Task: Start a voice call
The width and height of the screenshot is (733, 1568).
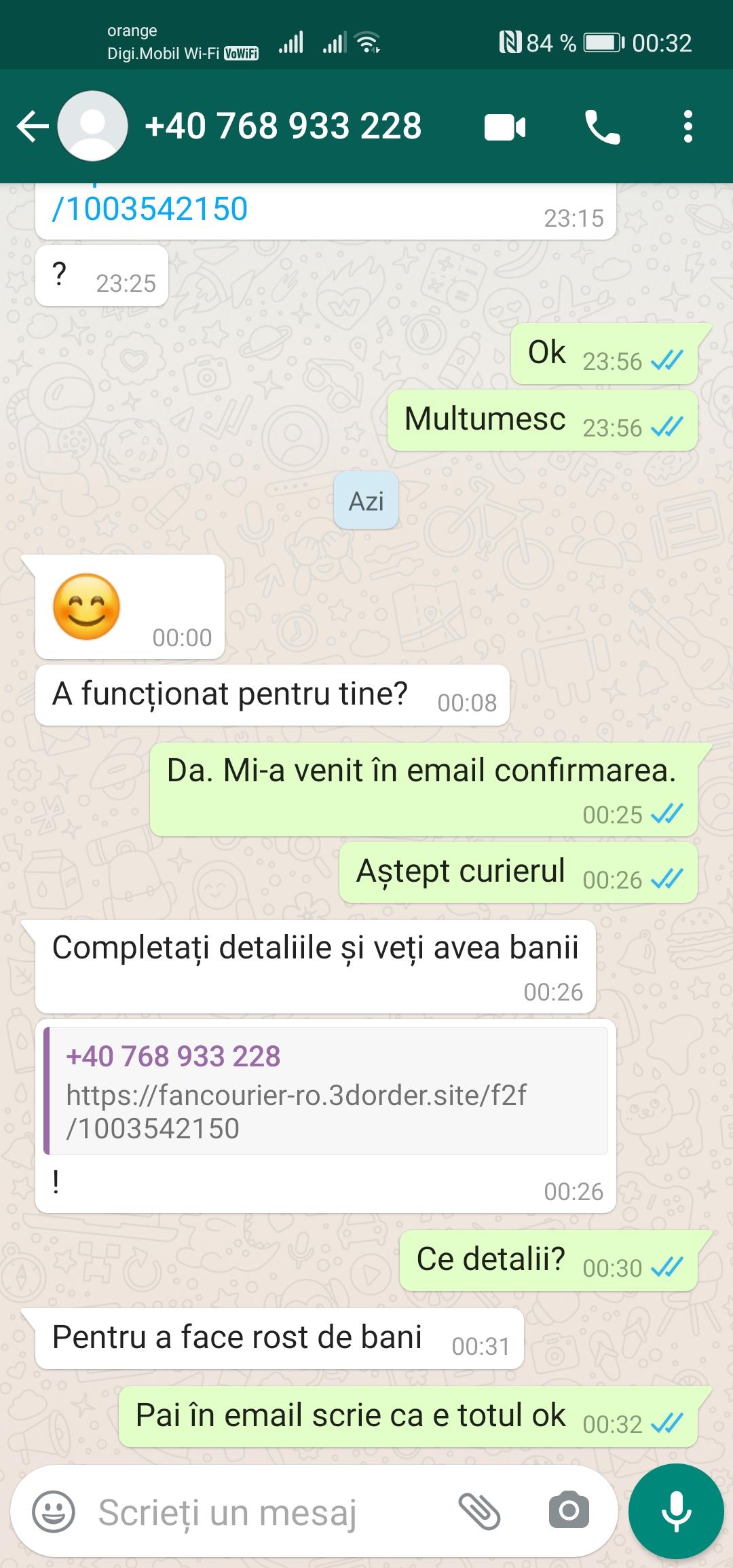Action: point(602,128)
